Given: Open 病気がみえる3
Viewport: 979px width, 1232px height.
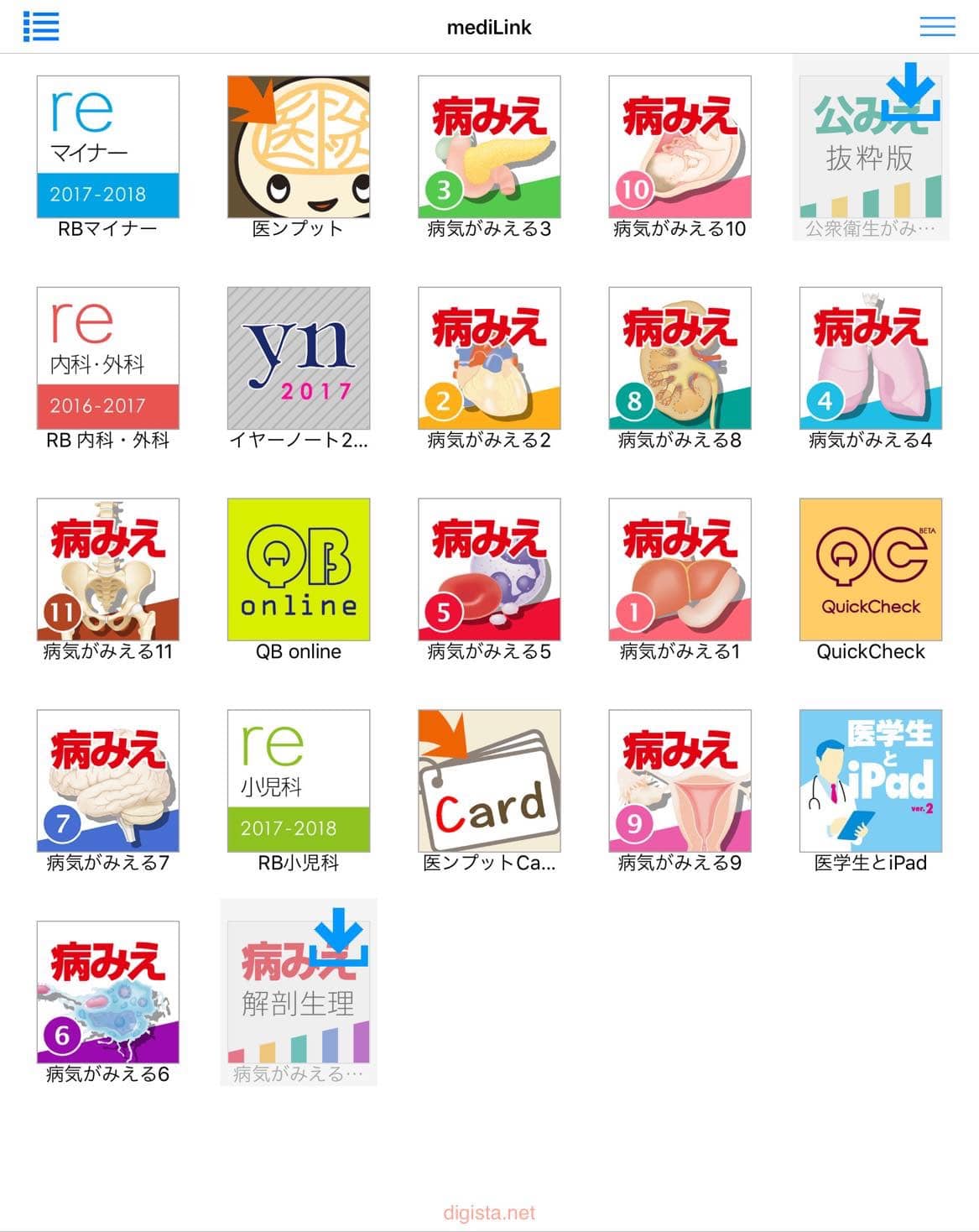Looking at the screenshot, I should [x=489, y=147].
